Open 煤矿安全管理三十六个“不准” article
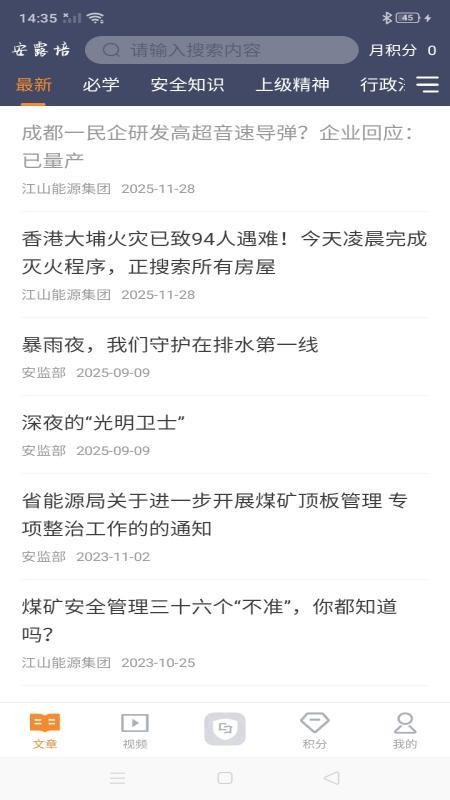The height and width of the screenshot is (800, 450). pyautogui.click(x=224, y=633)
